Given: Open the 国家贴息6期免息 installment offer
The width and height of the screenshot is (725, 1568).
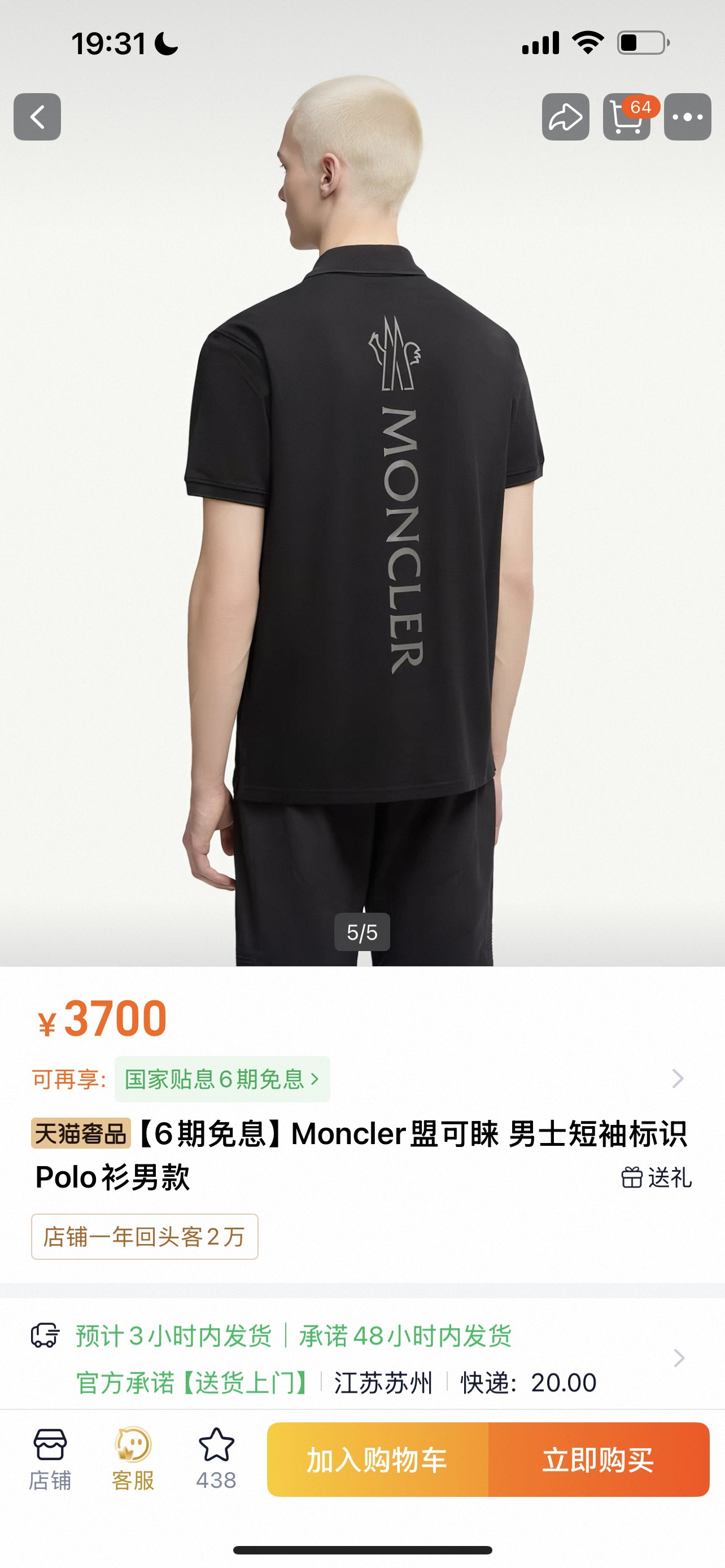Looking at the screenshot, I should click(x=222, y=1079).
